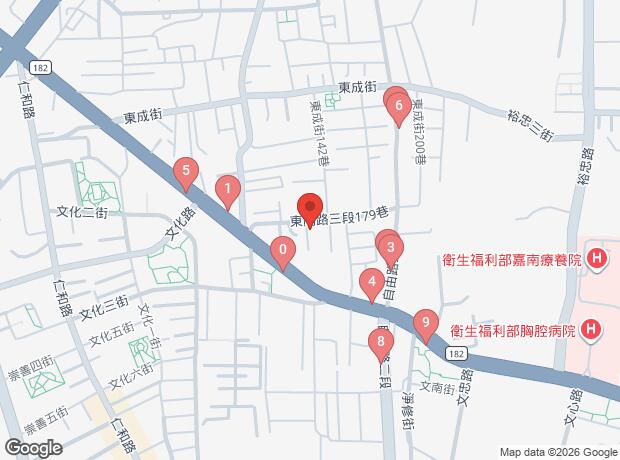Choose map marker number 4
Screen dimensions: 620x460
point(372,285)
